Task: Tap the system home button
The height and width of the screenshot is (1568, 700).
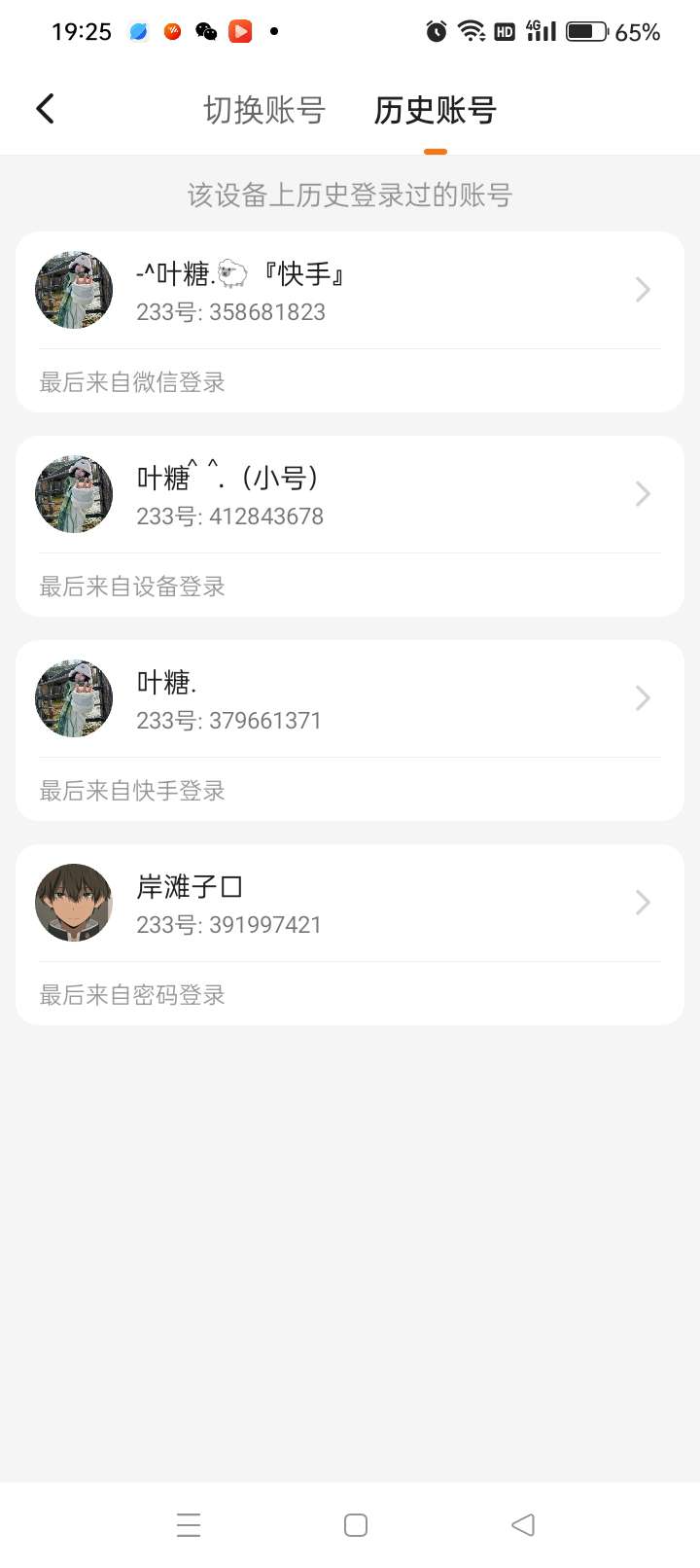Action: click(356, 1524)
